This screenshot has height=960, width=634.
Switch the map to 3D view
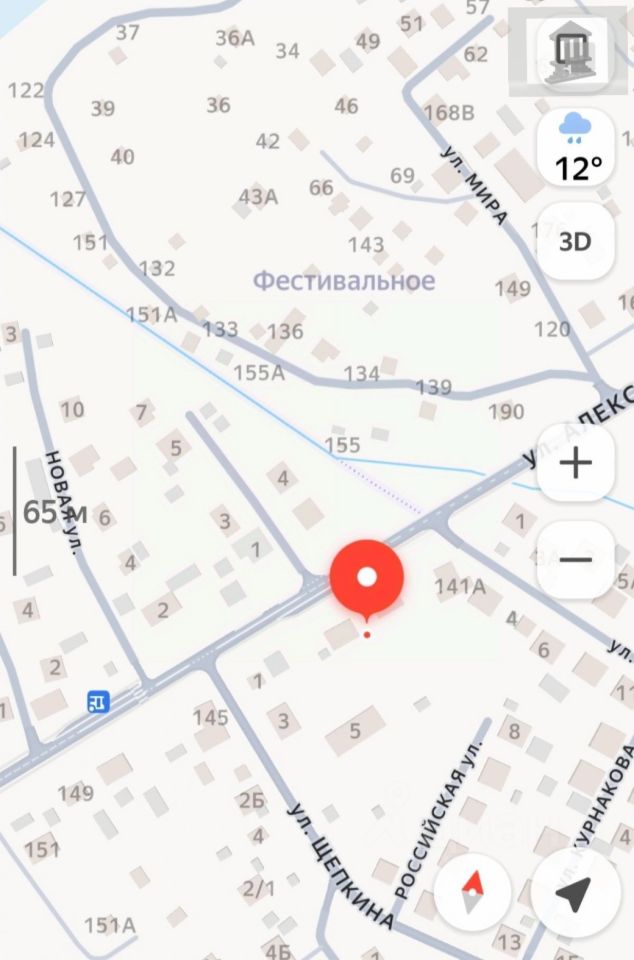point(575,241)
